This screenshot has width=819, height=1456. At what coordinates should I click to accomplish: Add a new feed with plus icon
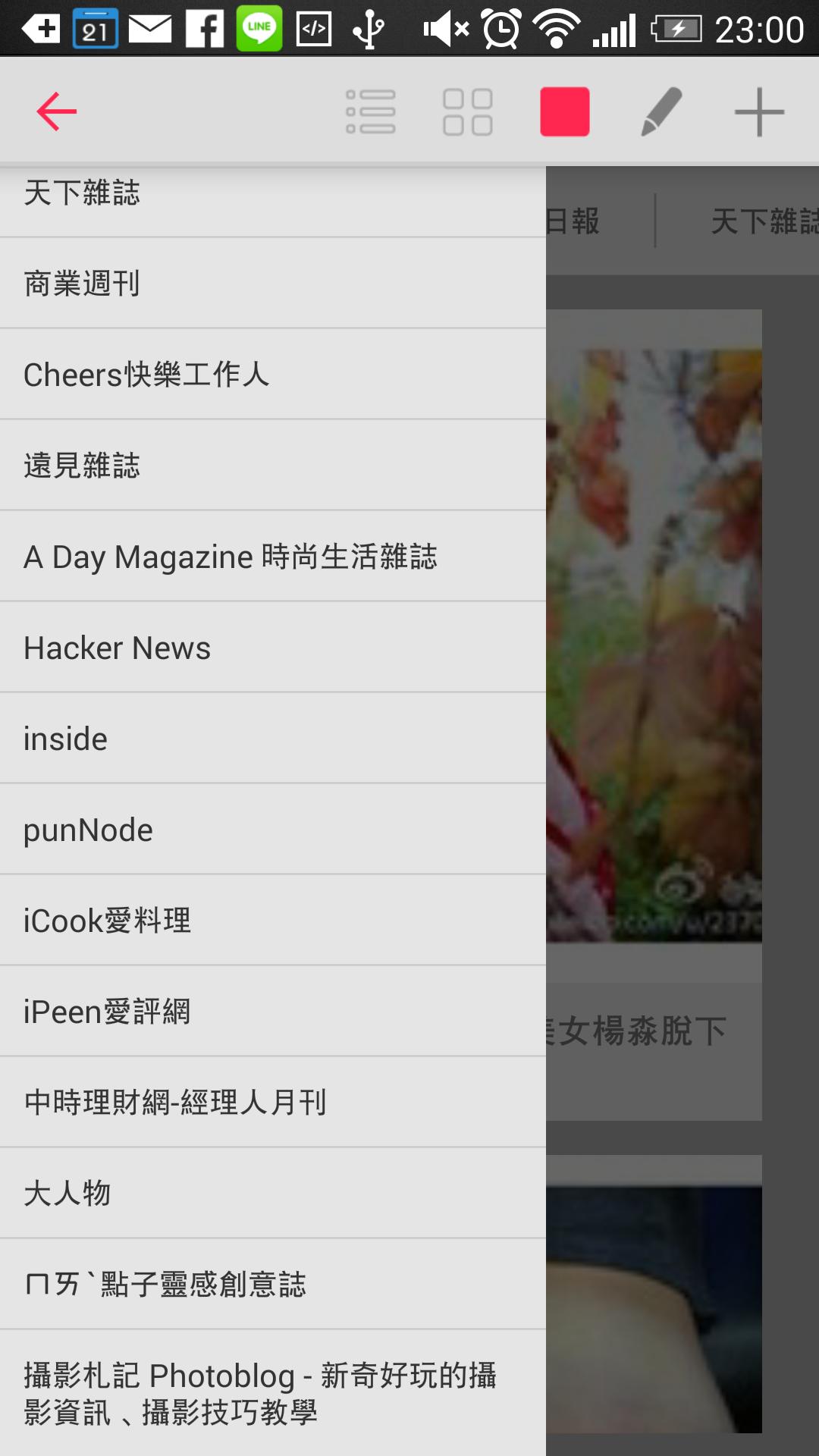758,111
